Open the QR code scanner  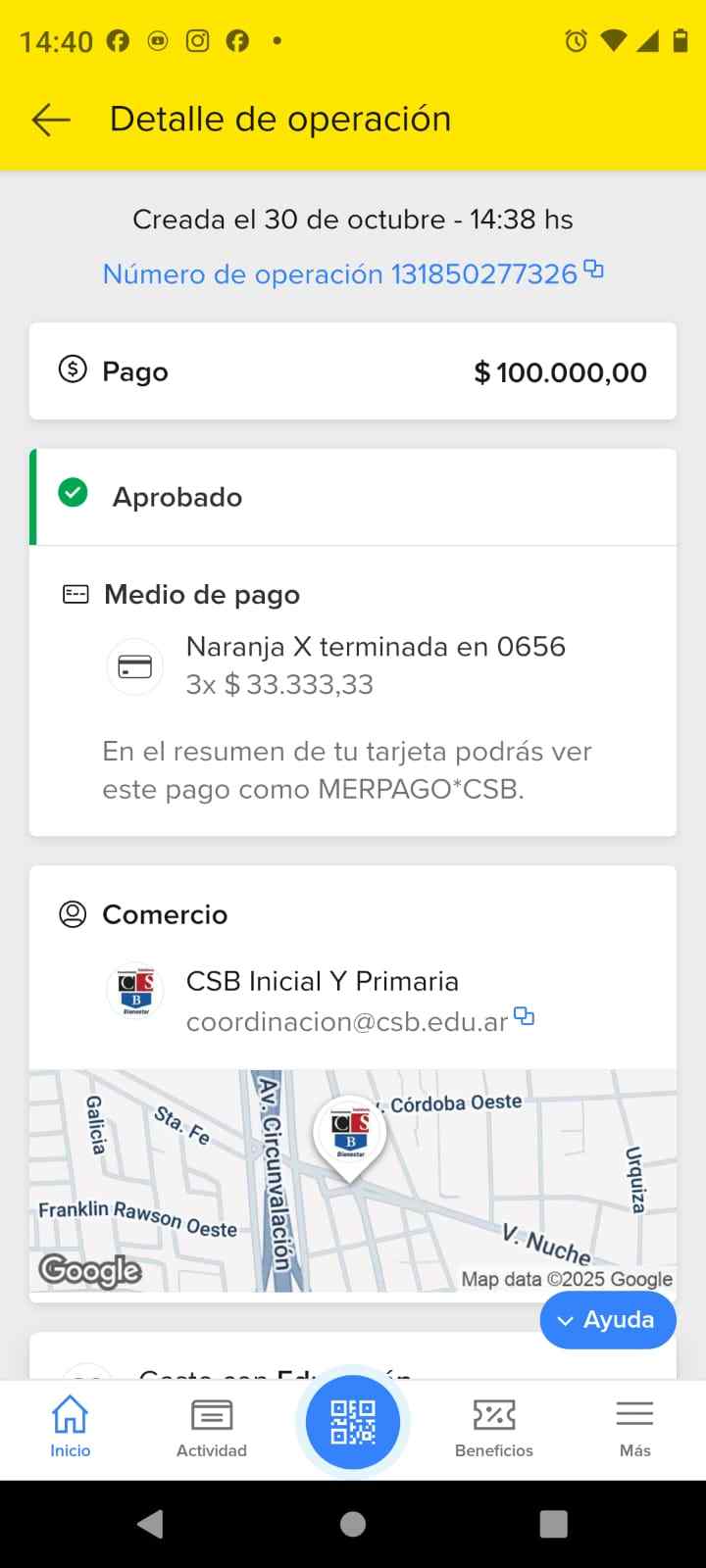(353, 1422)
